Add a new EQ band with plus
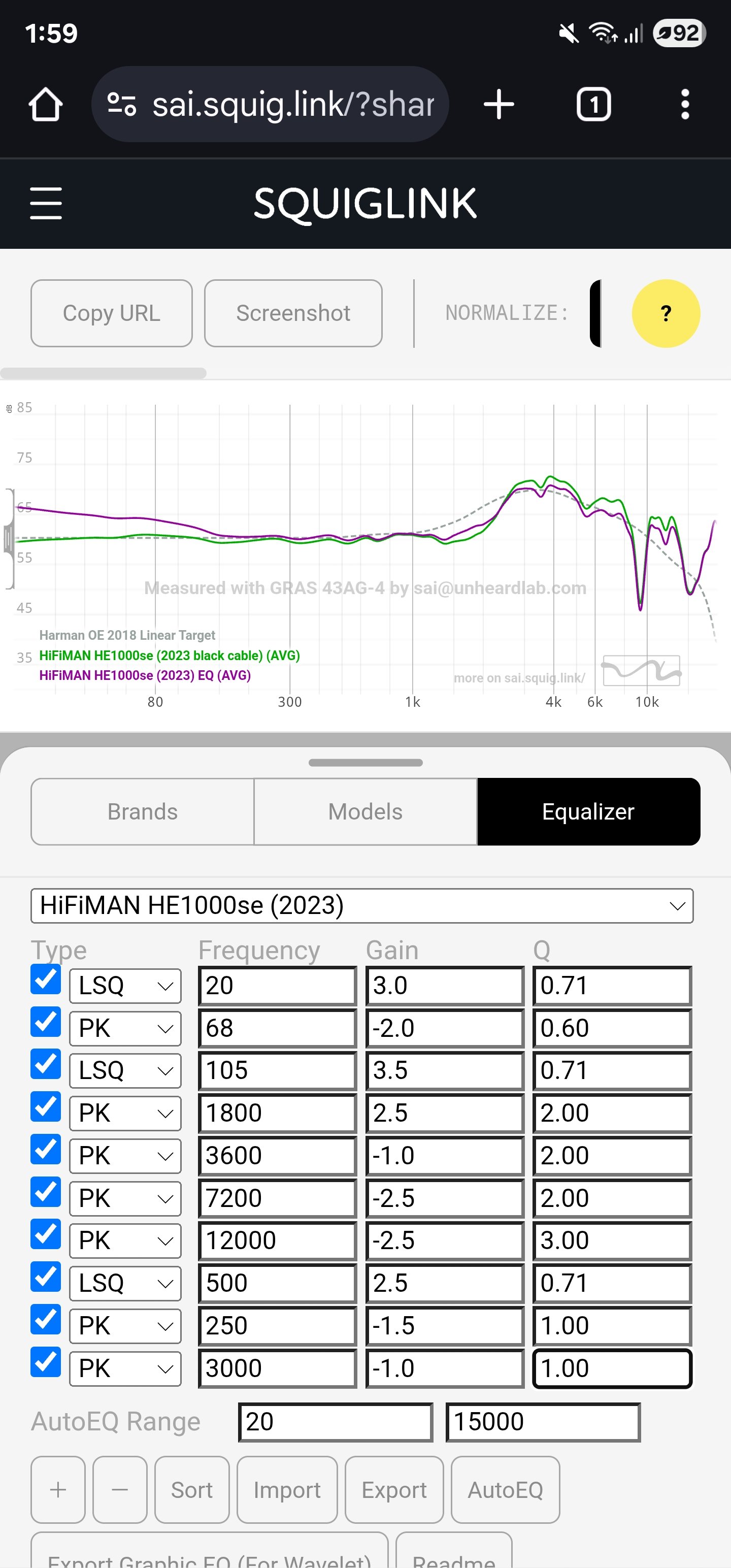The image size is (731, 1568). click(58, 1489)
